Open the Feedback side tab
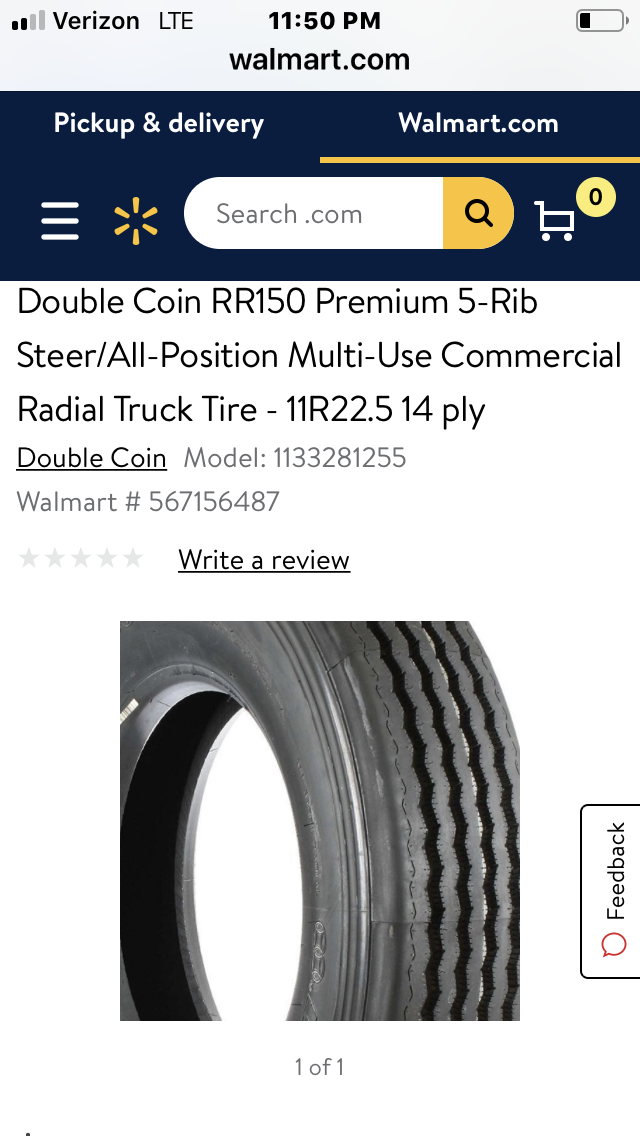The image size is (640, 1136). tap(612, 890)
